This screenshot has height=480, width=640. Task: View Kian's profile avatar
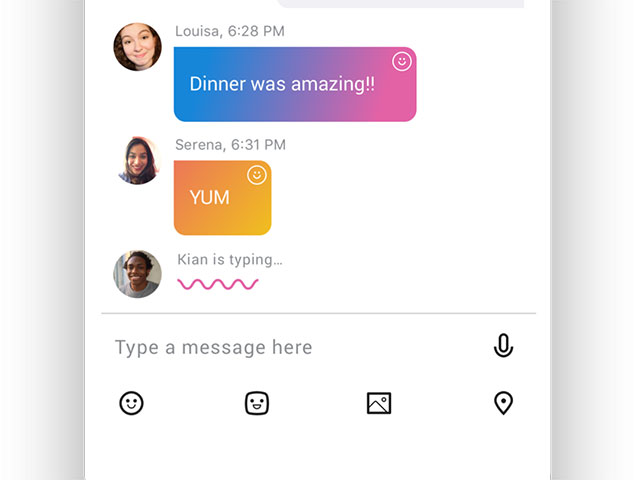point(137,274)
